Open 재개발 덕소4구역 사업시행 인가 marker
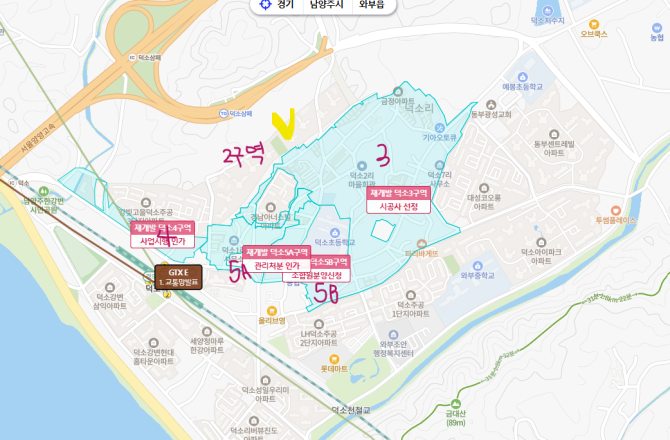The width and height of the screenshot is (670, 440). (162, 234)
